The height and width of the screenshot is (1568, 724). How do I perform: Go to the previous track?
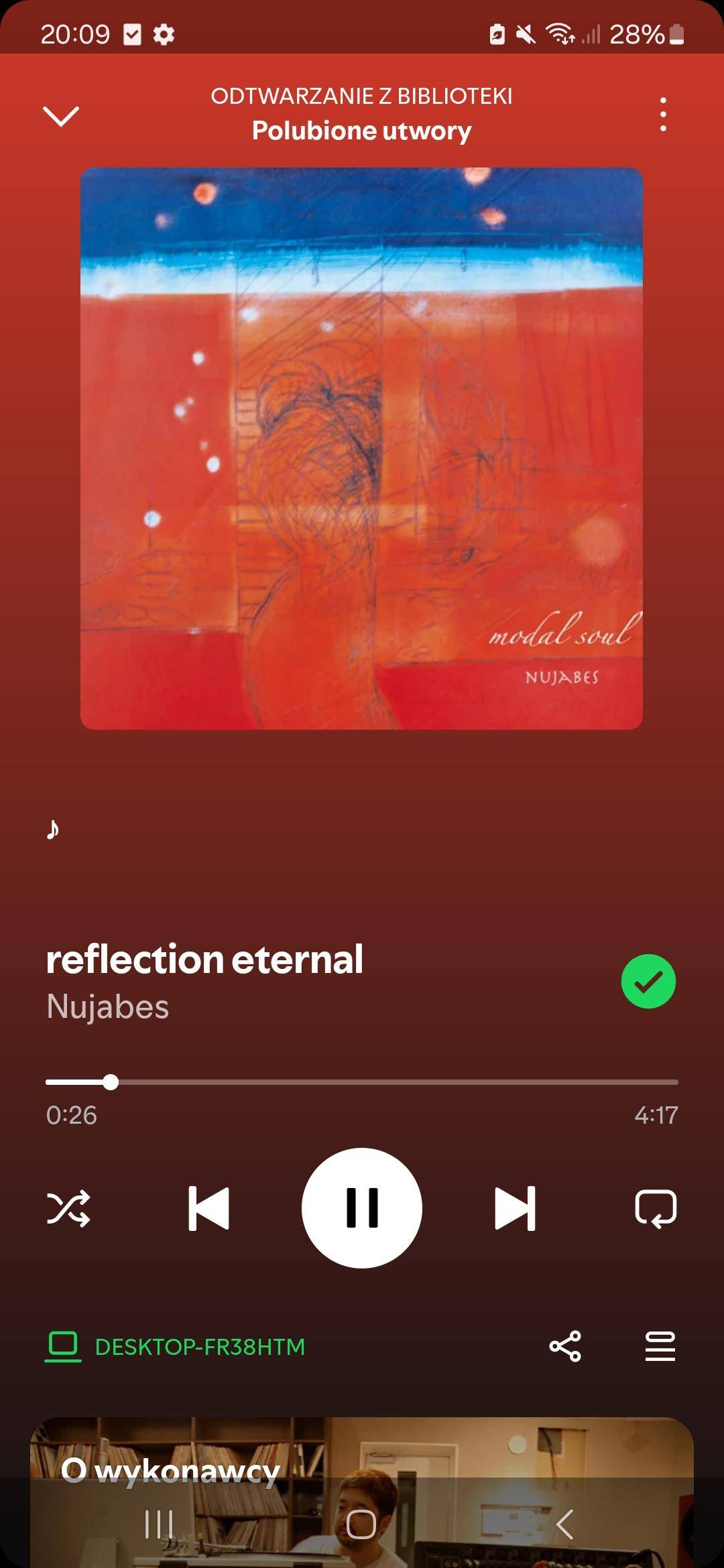click(208, 1208)
